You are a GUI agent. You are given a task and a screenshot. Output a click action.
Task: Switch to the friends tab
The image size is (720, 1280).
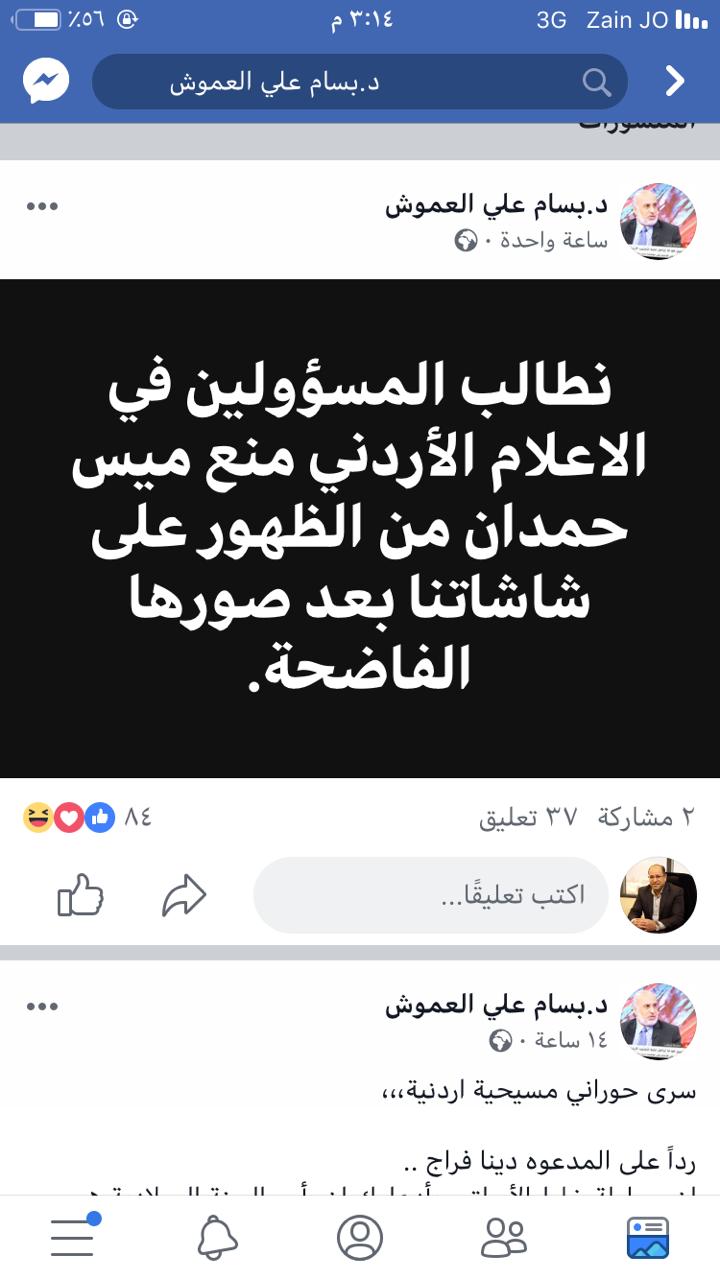pyautogui.click(x=503, y=1238)
